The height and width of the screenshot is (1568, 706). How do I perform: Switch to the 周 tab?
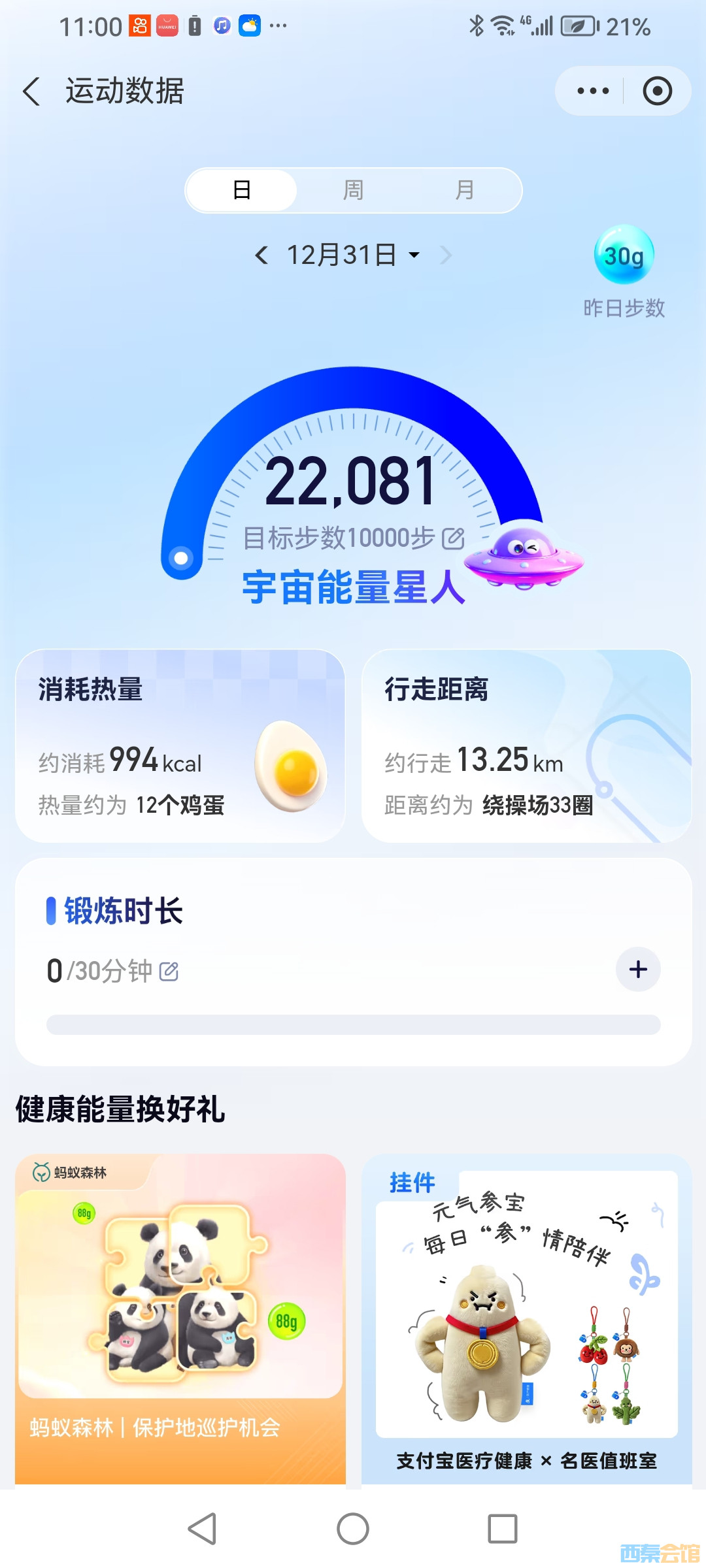pos(353,190)
